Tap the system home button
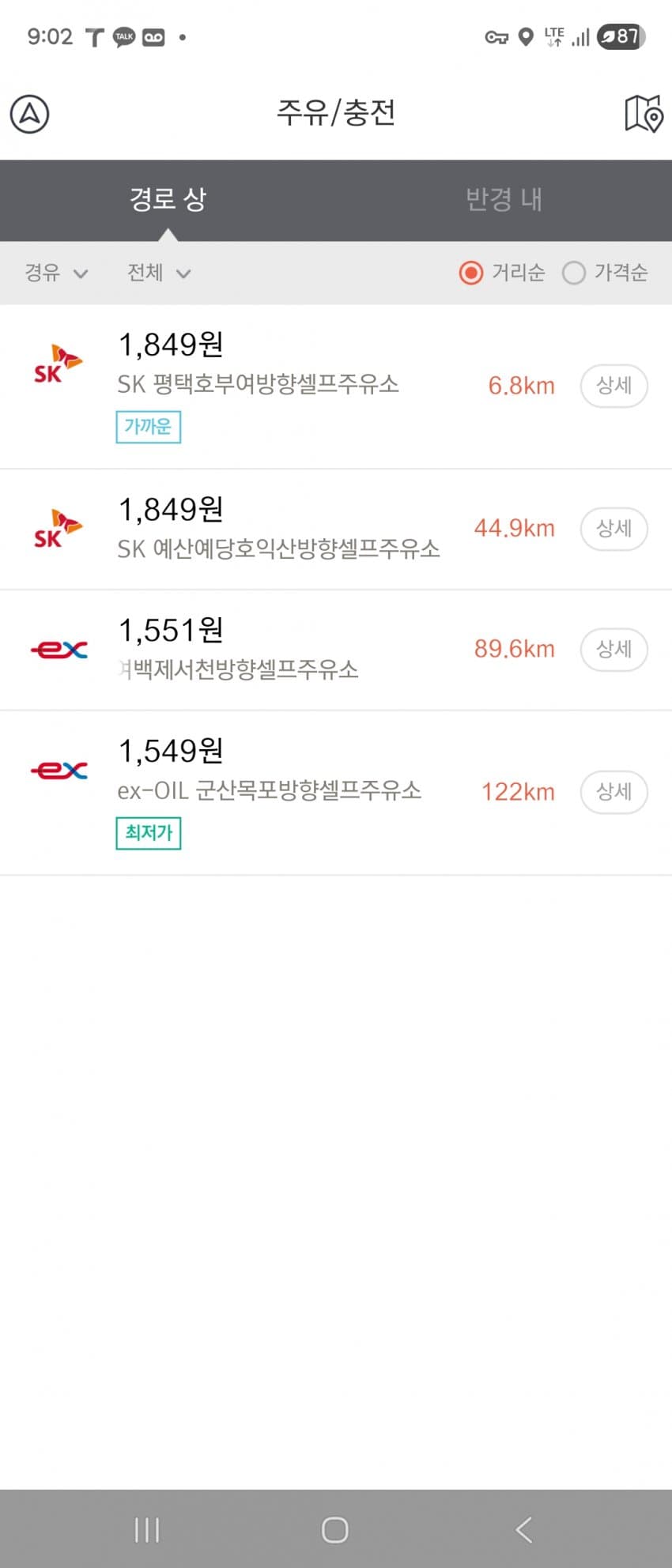 point(335,1529)
